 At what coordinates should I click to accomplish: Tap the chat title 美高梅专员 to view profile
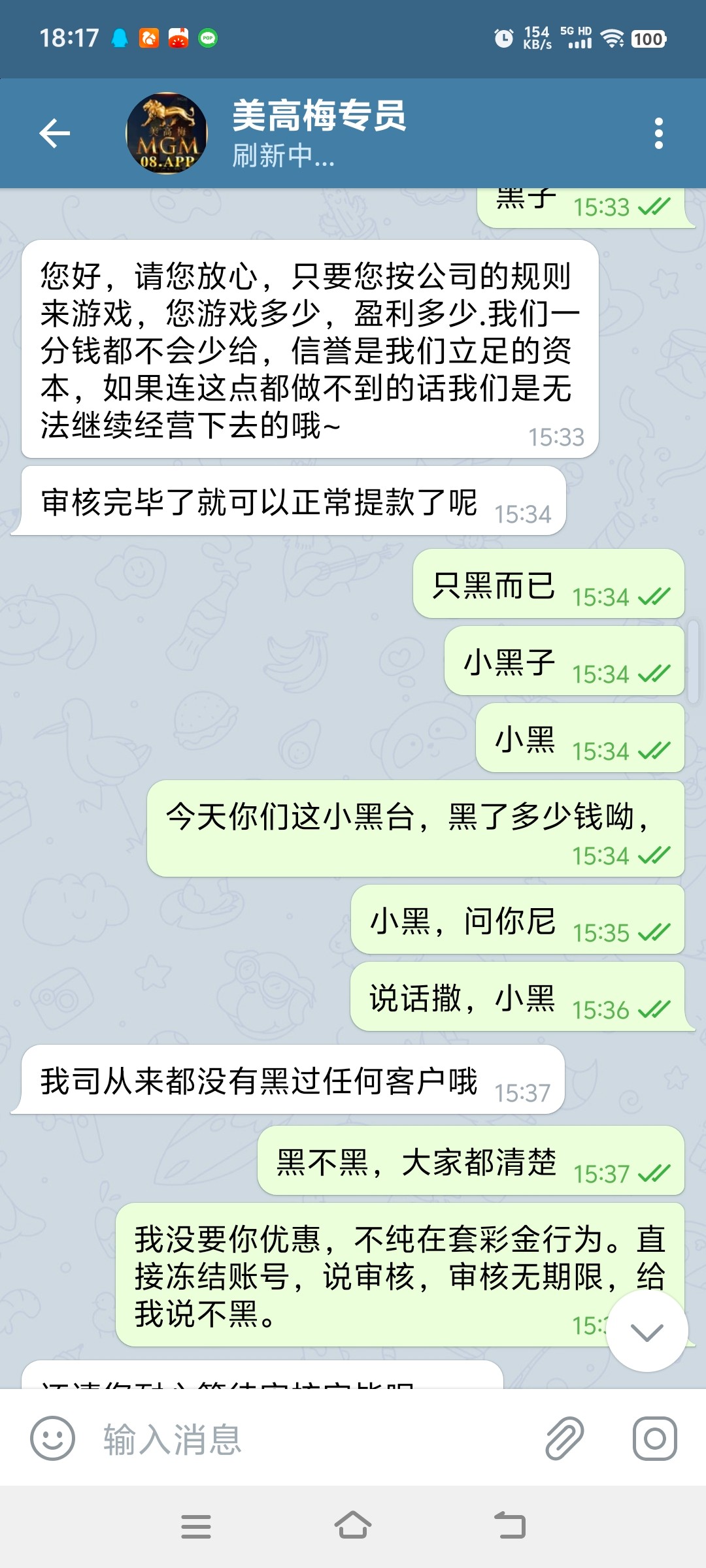pos(319,118)
